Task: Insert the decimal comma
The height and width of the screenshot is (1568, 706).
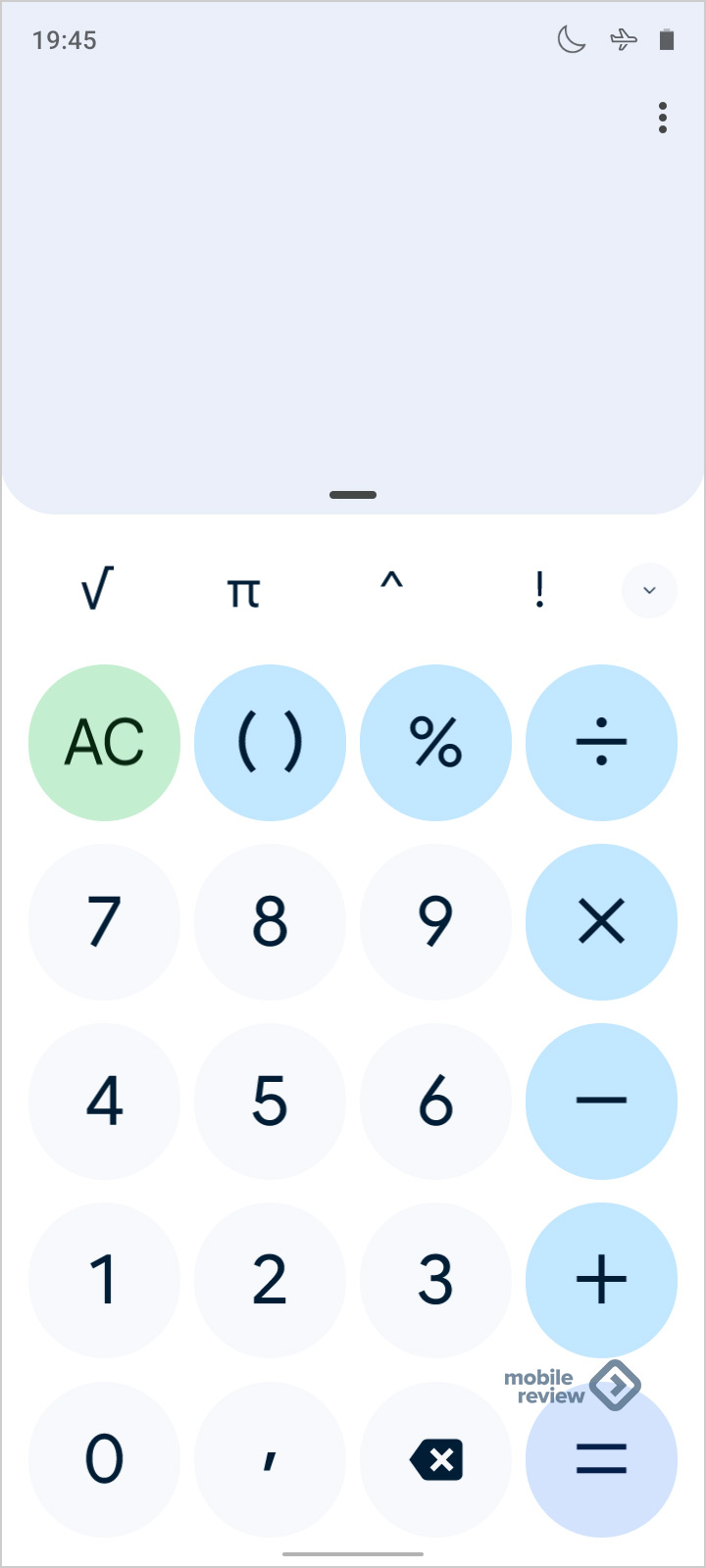Action: pyautogui.click(x=270, y=1459)
